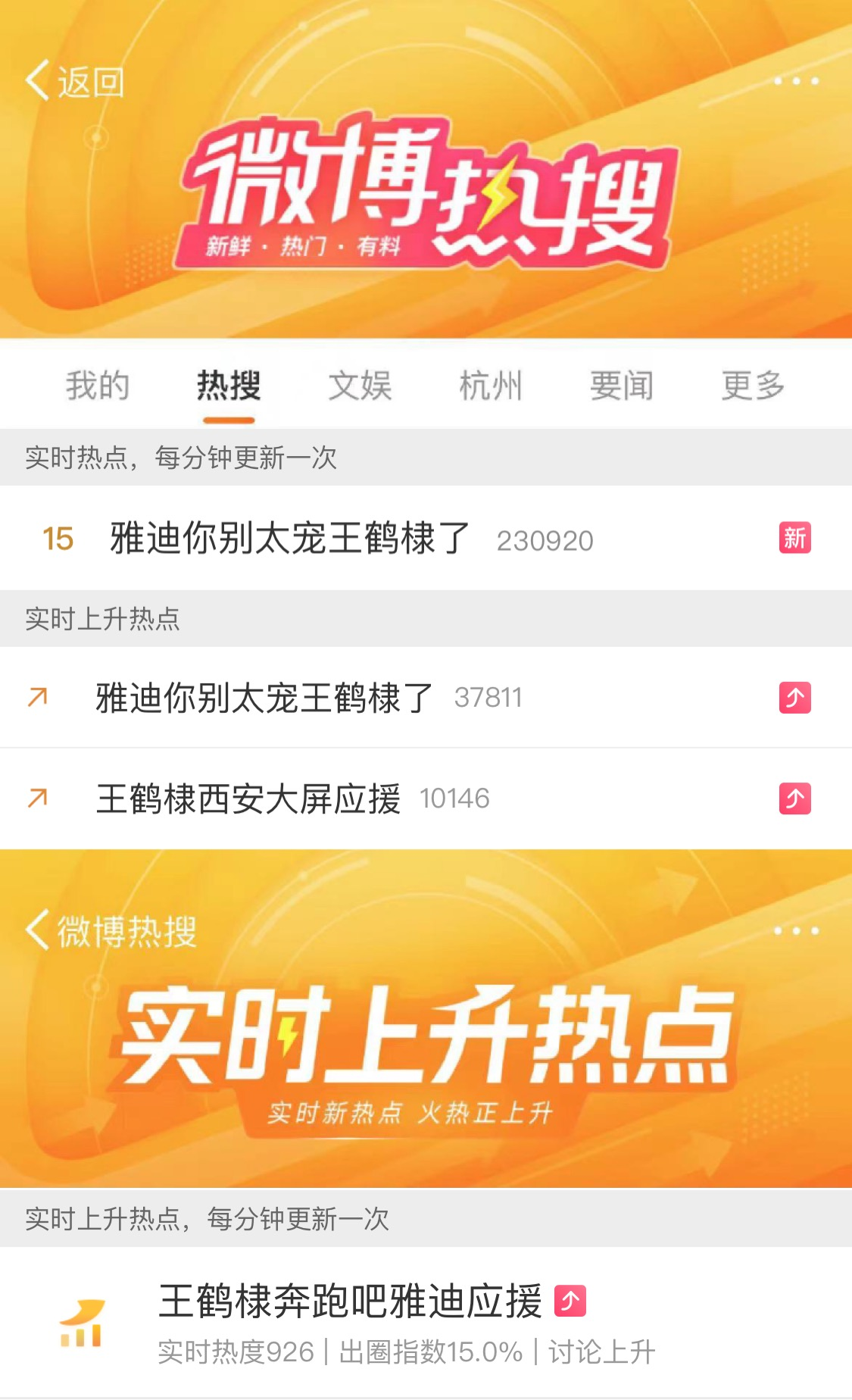Switch to the 文娱 tab

click(360, 386)
